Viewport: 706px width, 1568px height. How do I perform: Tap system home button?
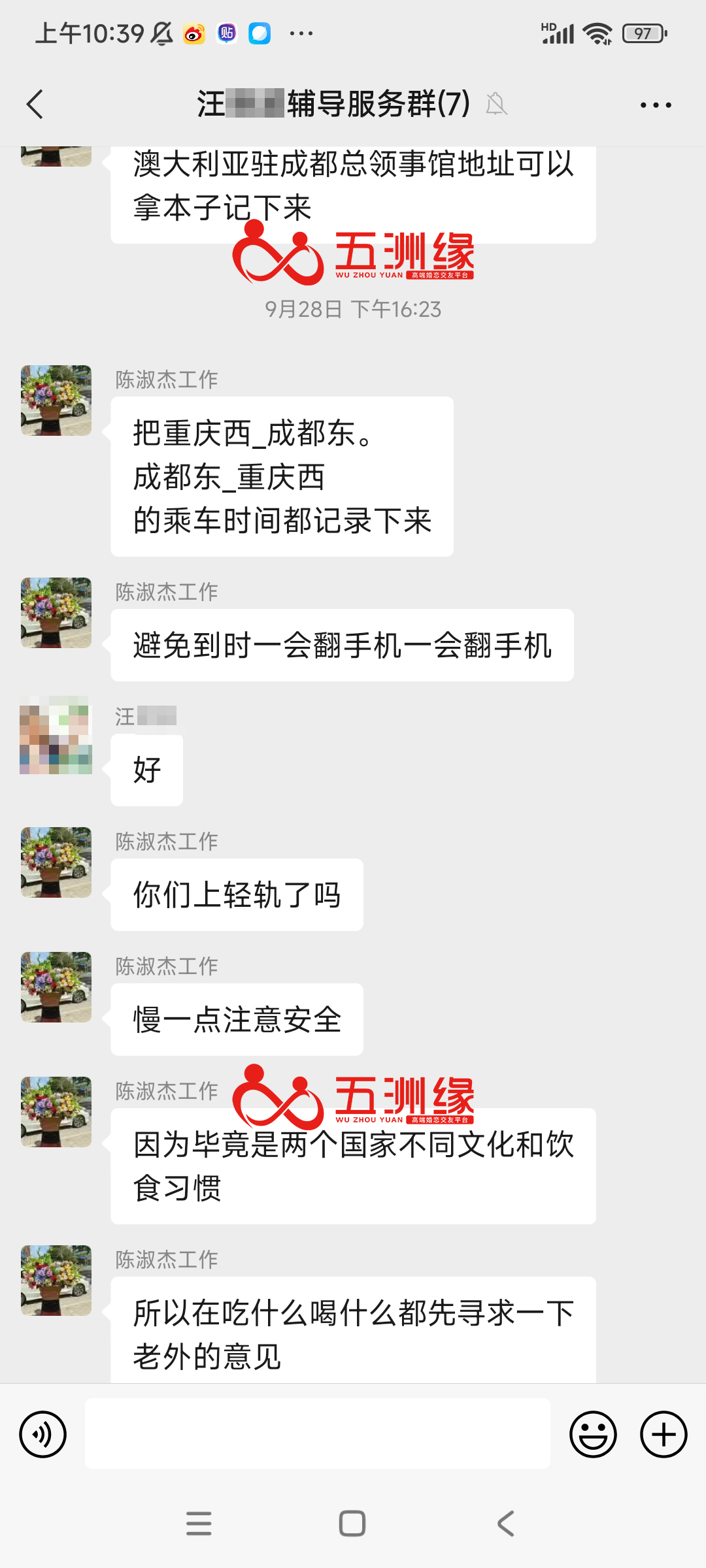[352, 1524]
